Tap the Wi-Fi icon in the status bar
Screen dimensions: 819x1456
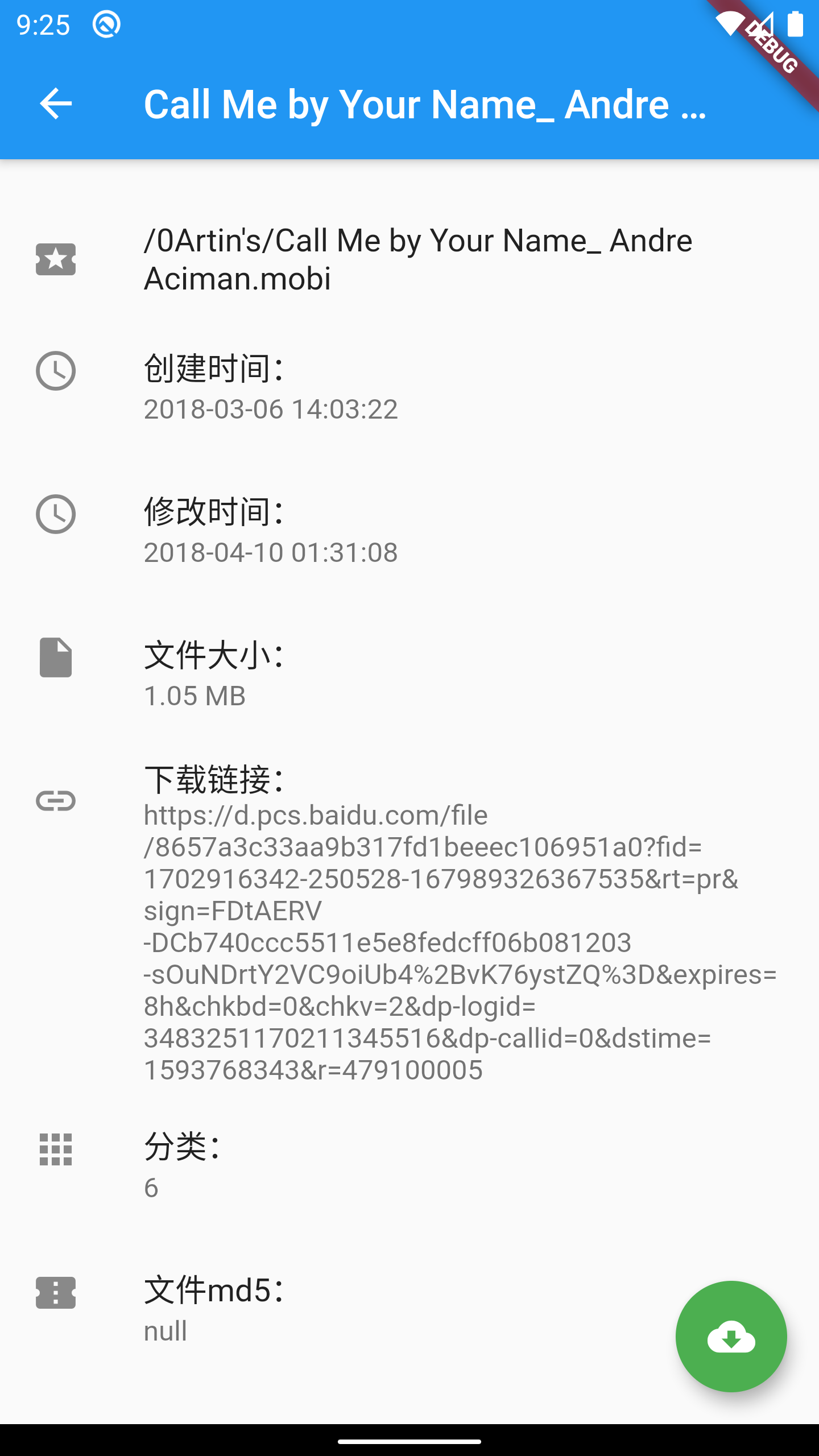click(x=731, y=24)
